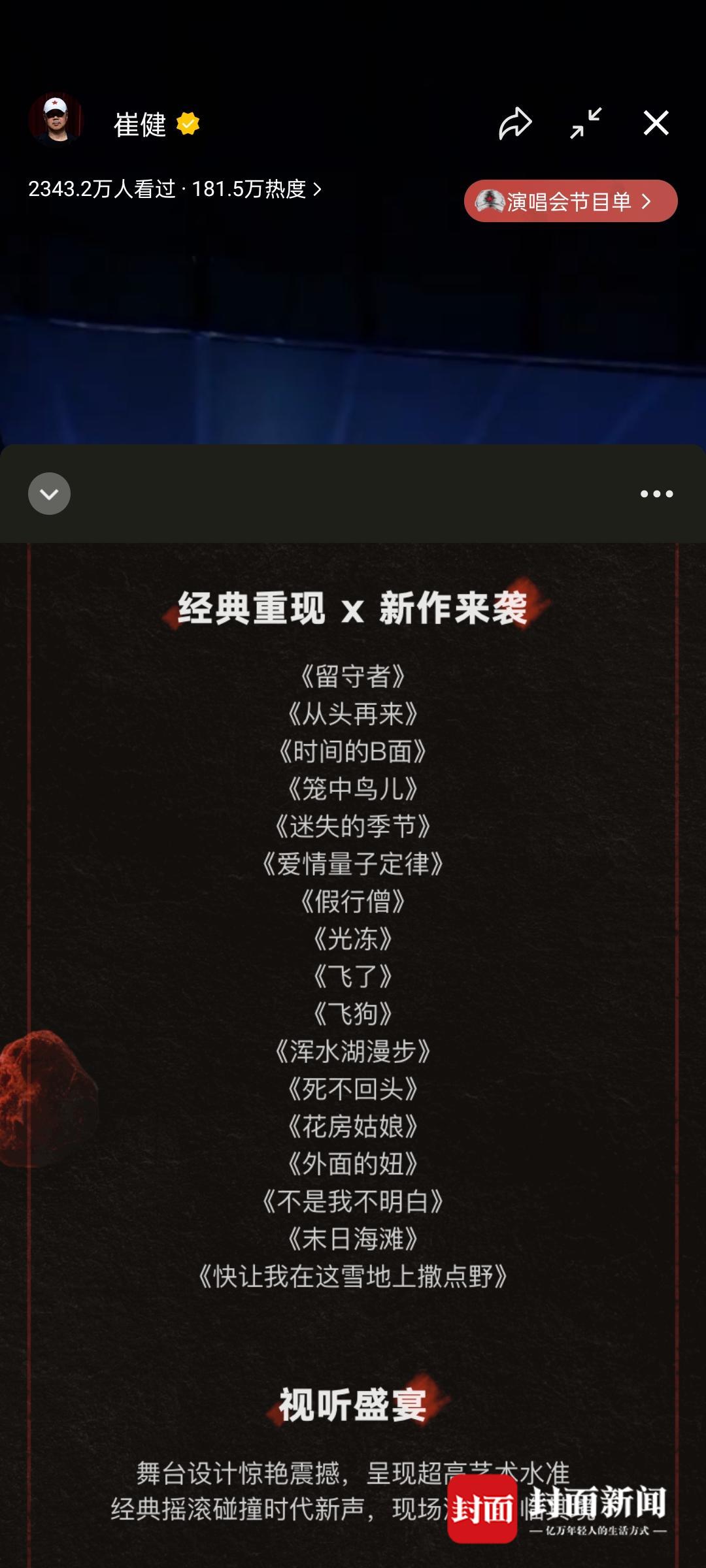Viewport: 706px width, 1568px height.
Task: Open the 演唱会节目单 button
Action: coord(570,201)
